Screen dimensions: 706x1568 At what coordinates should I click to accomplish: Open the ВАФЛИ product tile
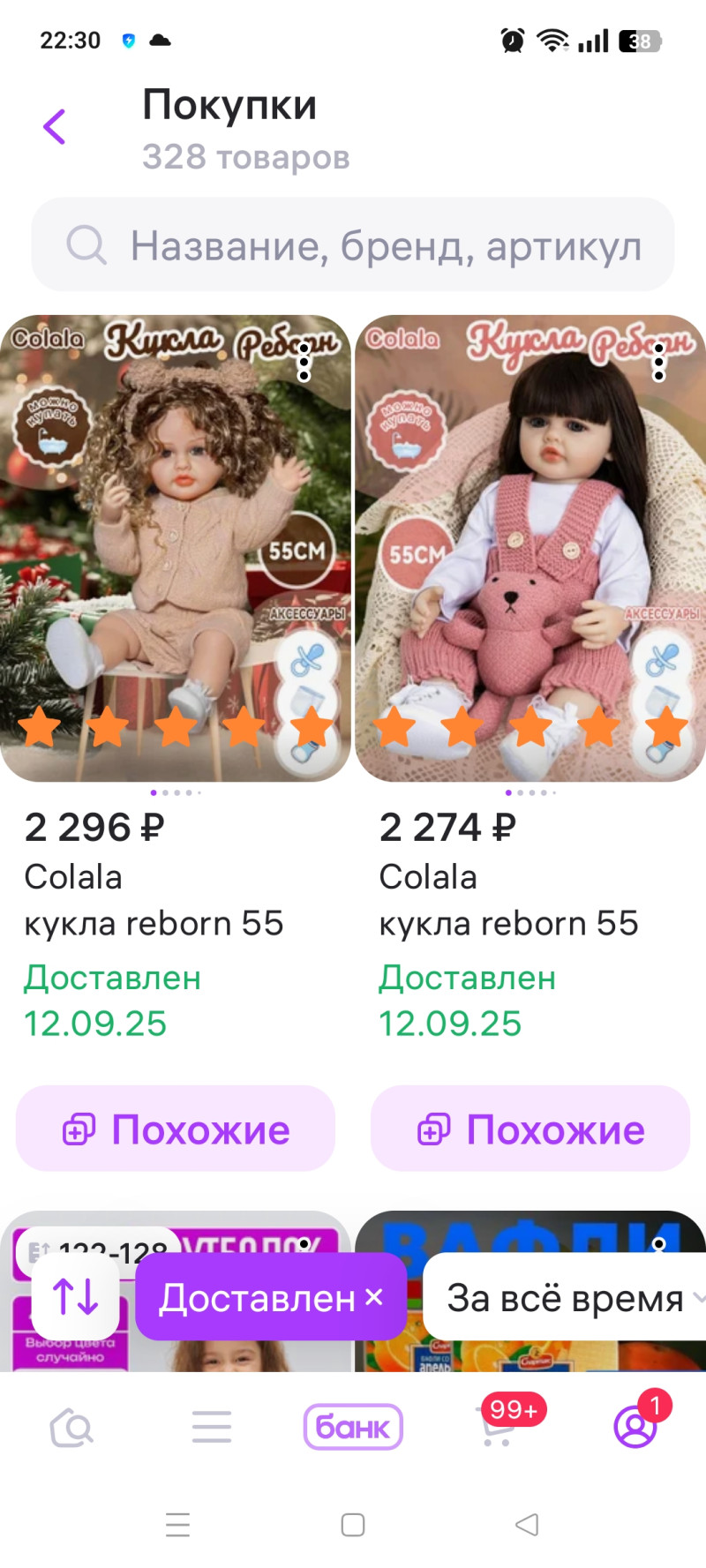click(529, 1232)
